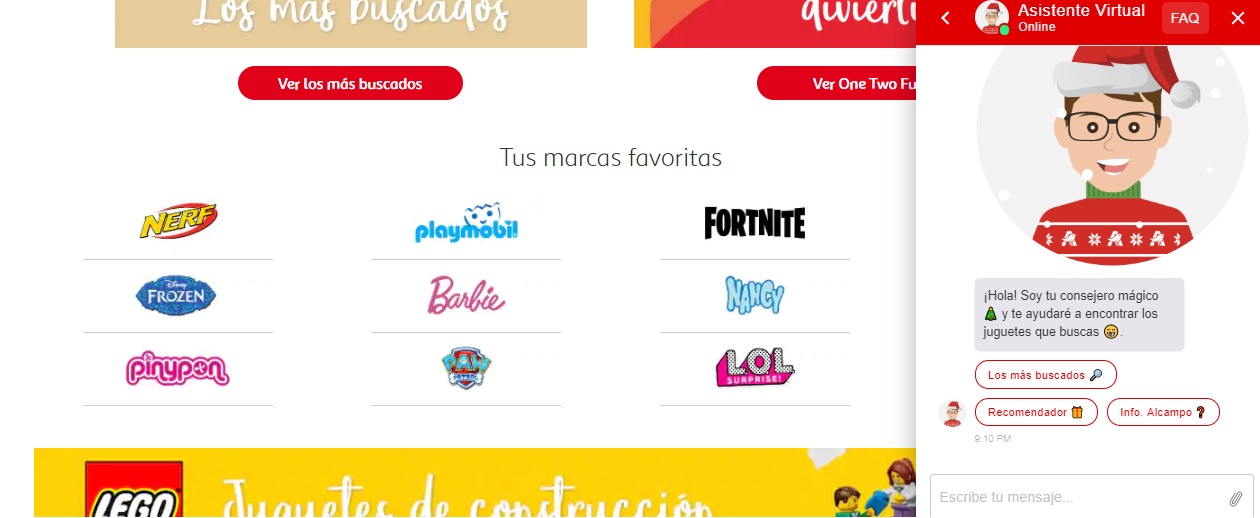Open the Playmobil brand
Viewport: 1260px width, 518px height.
tap(466, 222)
